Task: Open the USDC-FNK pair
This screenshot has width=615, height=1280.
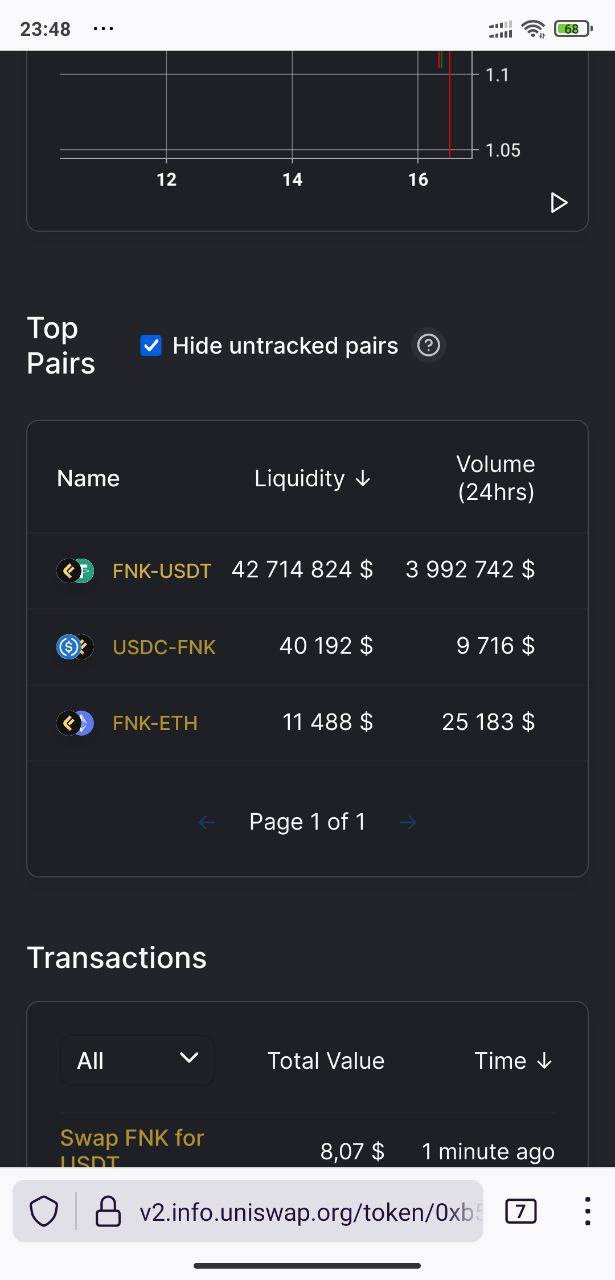Action: pyautogui.click(x=164, y=647)
